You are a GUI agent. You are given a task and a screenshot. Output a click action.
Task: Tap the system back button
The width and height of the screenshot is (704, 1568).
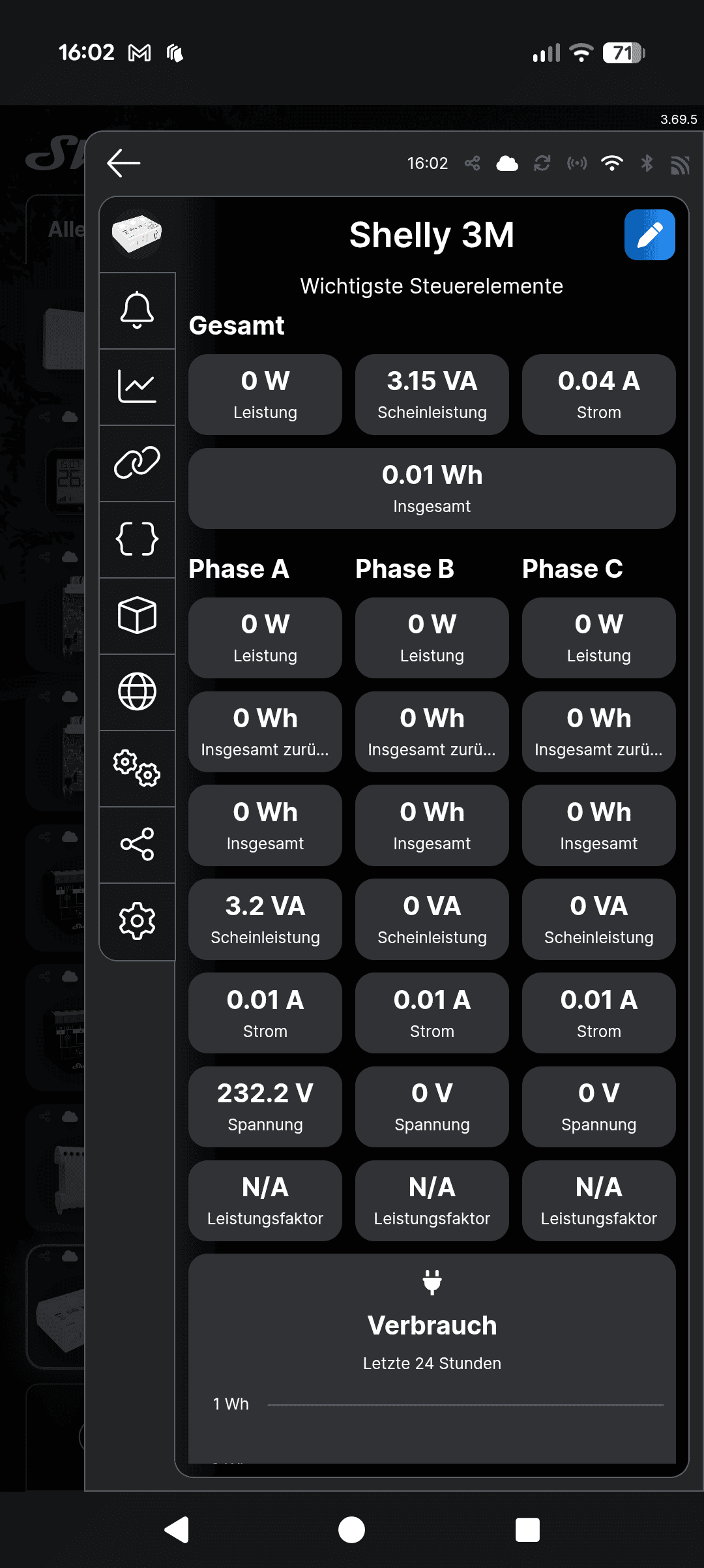click(177, 1530)
